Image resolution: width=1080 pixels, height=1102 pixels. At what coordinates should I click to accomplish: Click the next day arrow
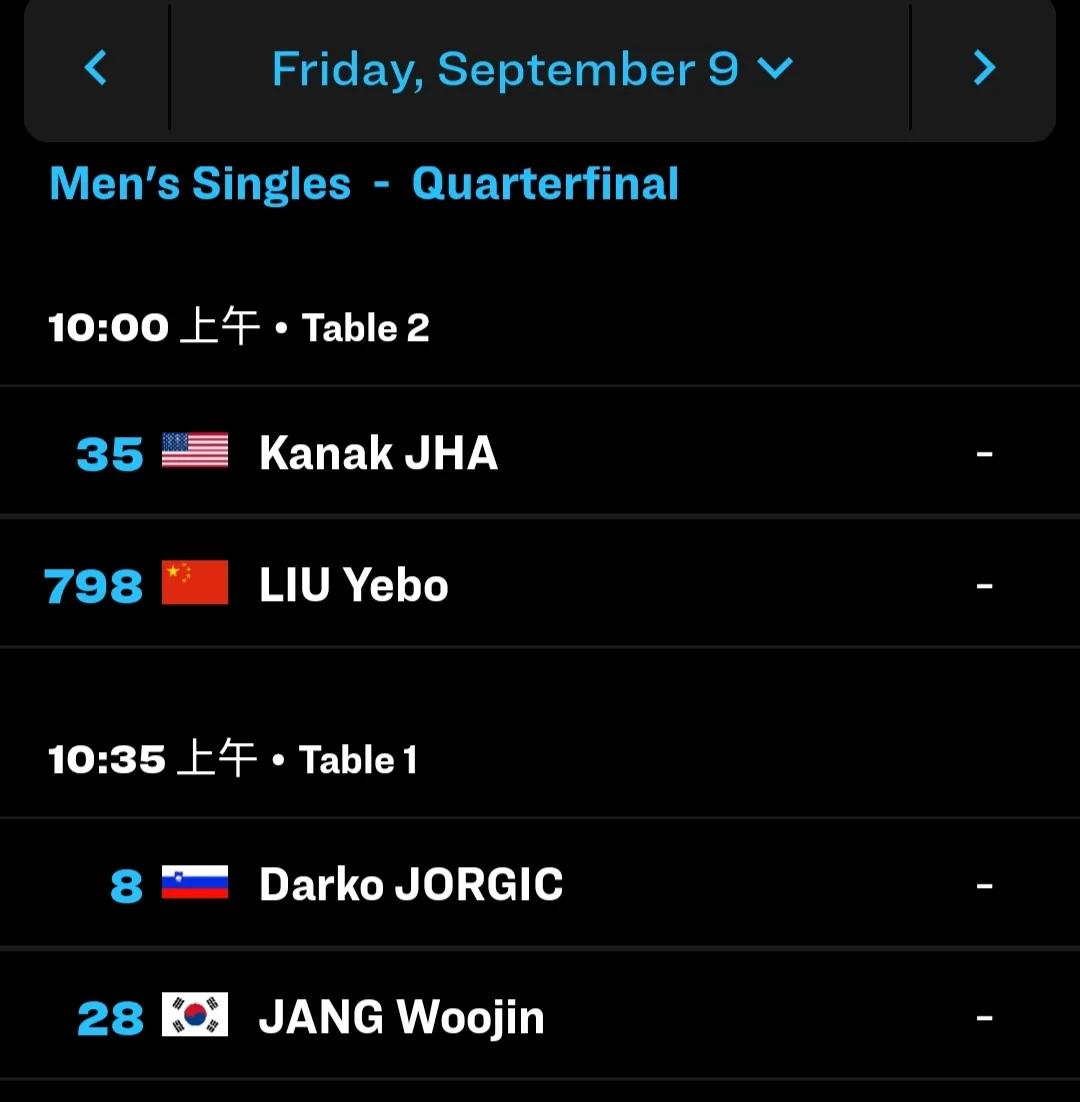tap(984, 68)
